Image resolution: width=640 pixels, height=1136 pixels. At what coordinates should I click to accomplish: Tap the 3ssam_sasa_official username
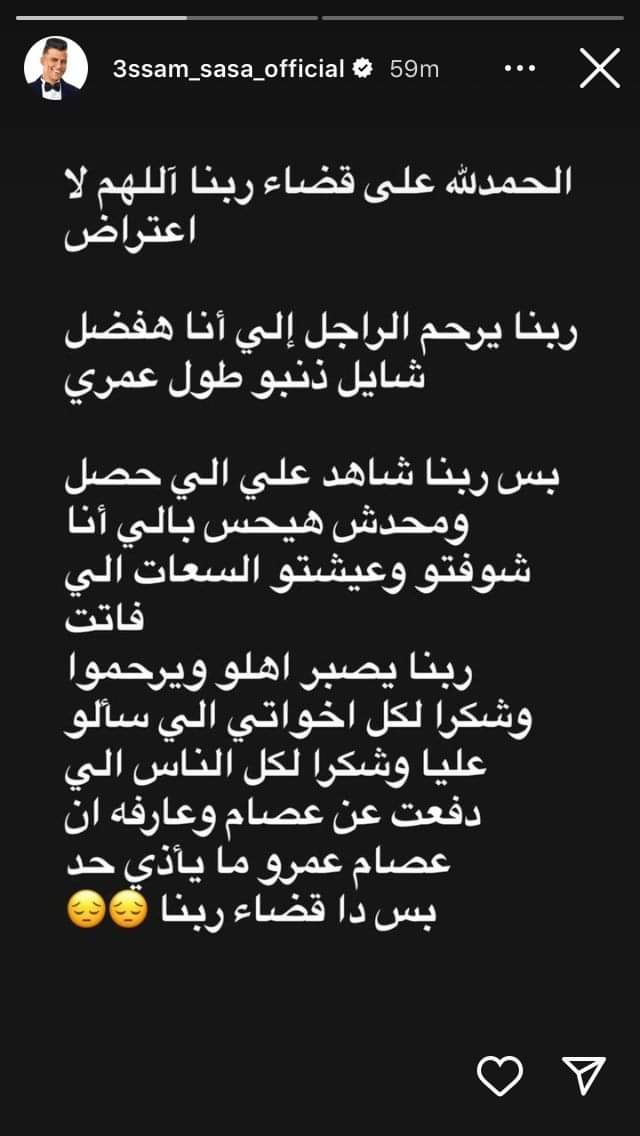click(x=228, y=69)
